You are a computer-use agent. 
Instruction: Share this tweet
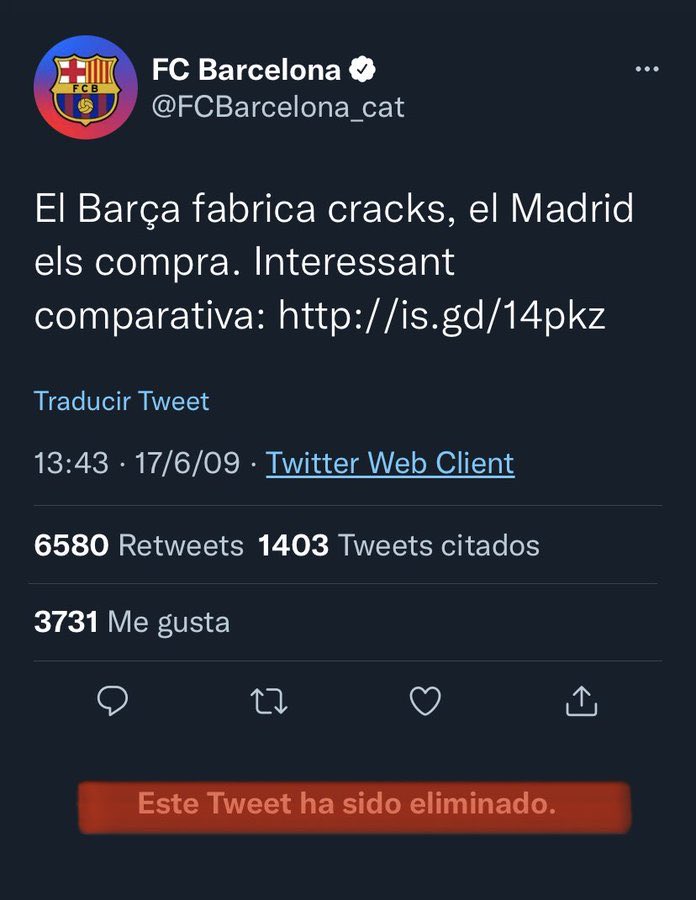pyautogui.click(x=582, y=701)
